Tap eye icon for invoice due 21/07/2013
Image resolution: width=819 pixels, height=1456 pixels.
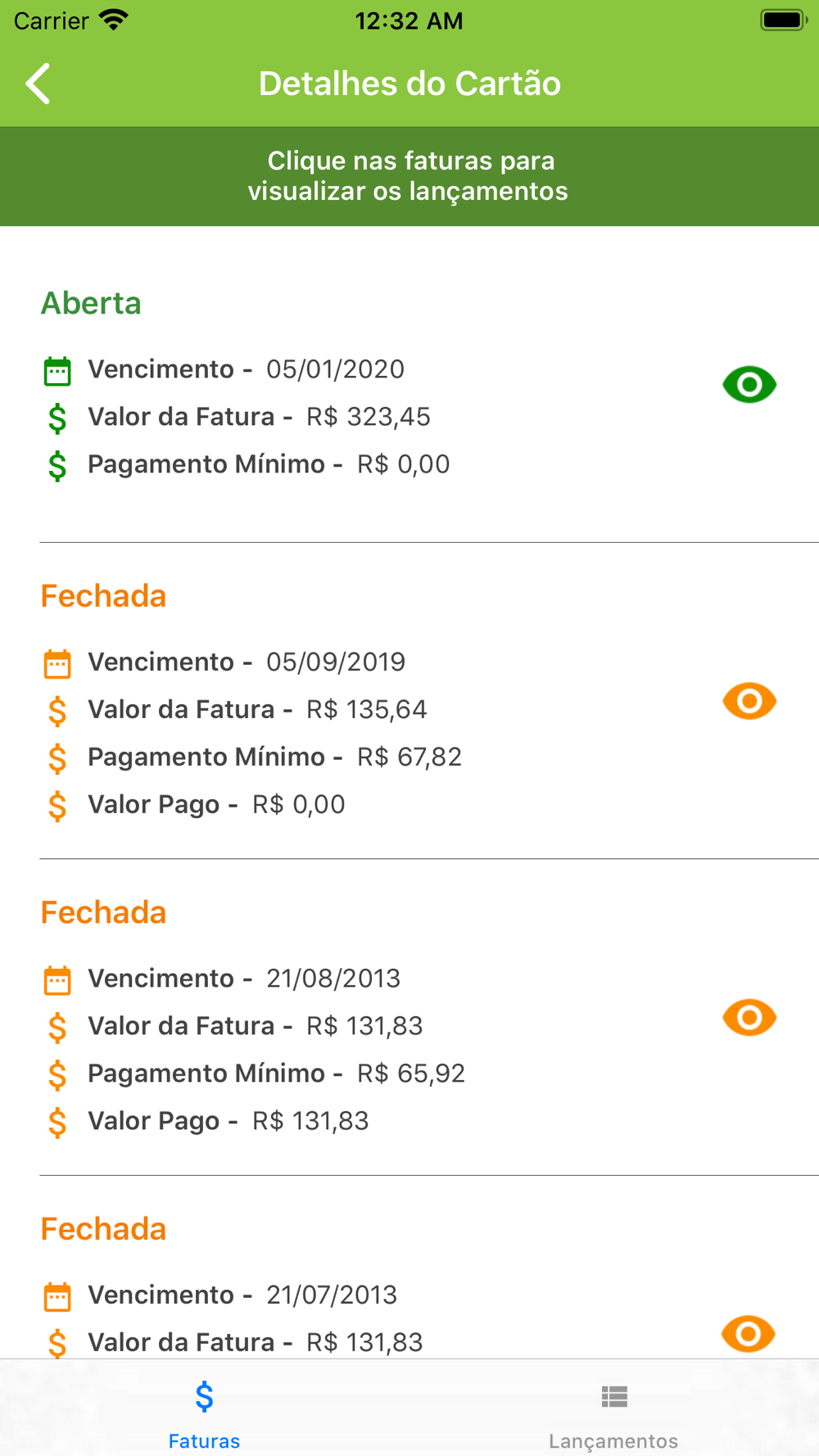point(749,1333)
